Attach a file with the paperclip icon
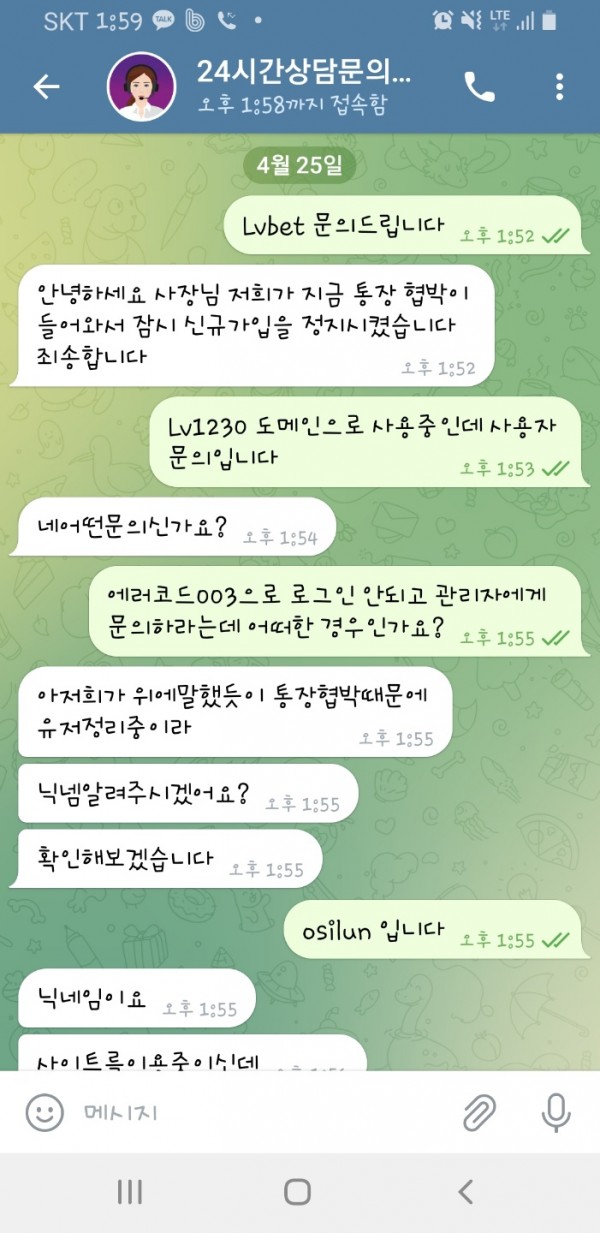 coord(480,1112)
